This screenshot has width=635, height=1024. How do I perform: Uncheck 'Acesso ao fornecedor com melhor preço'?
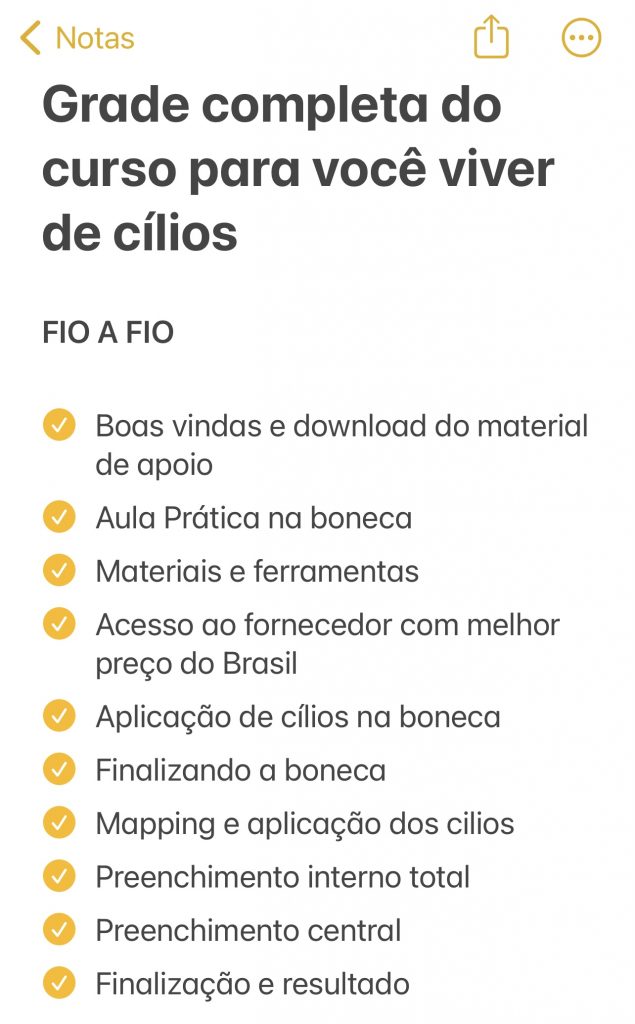point(59,624)
